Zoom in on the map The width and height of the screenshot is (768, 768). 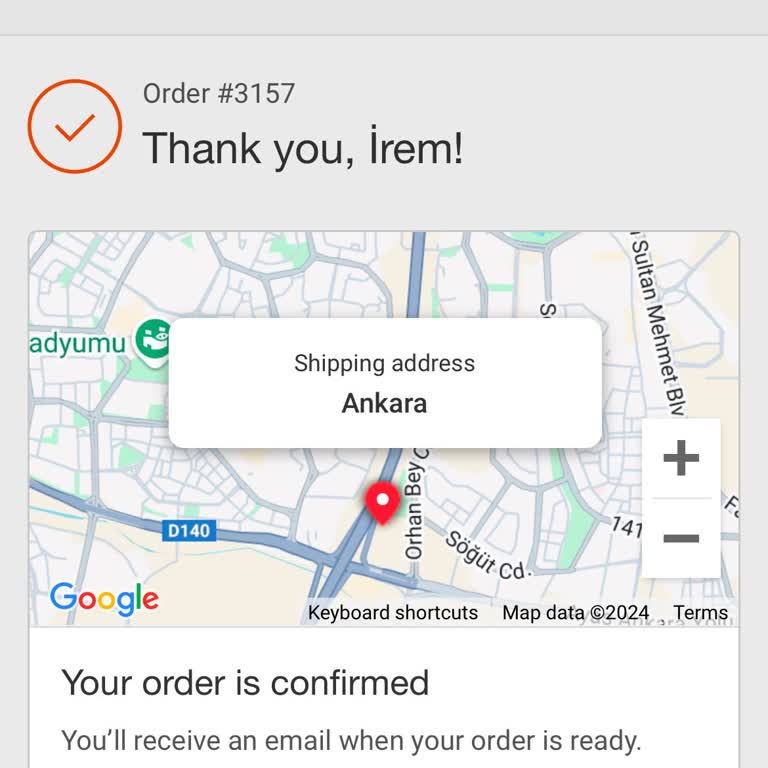[x=681, y=458]
